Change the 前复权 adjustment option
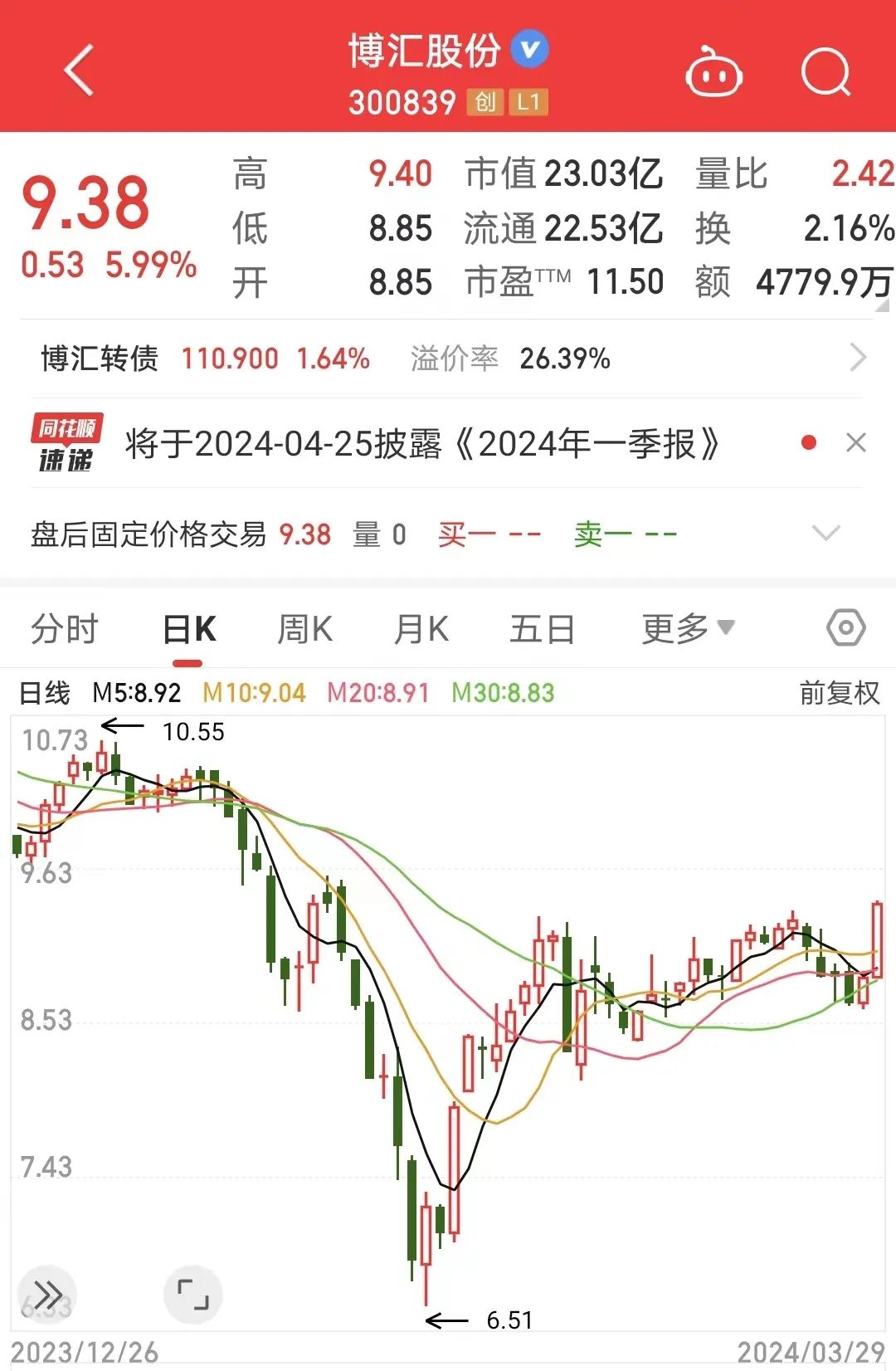 click(x=839, y=692)
